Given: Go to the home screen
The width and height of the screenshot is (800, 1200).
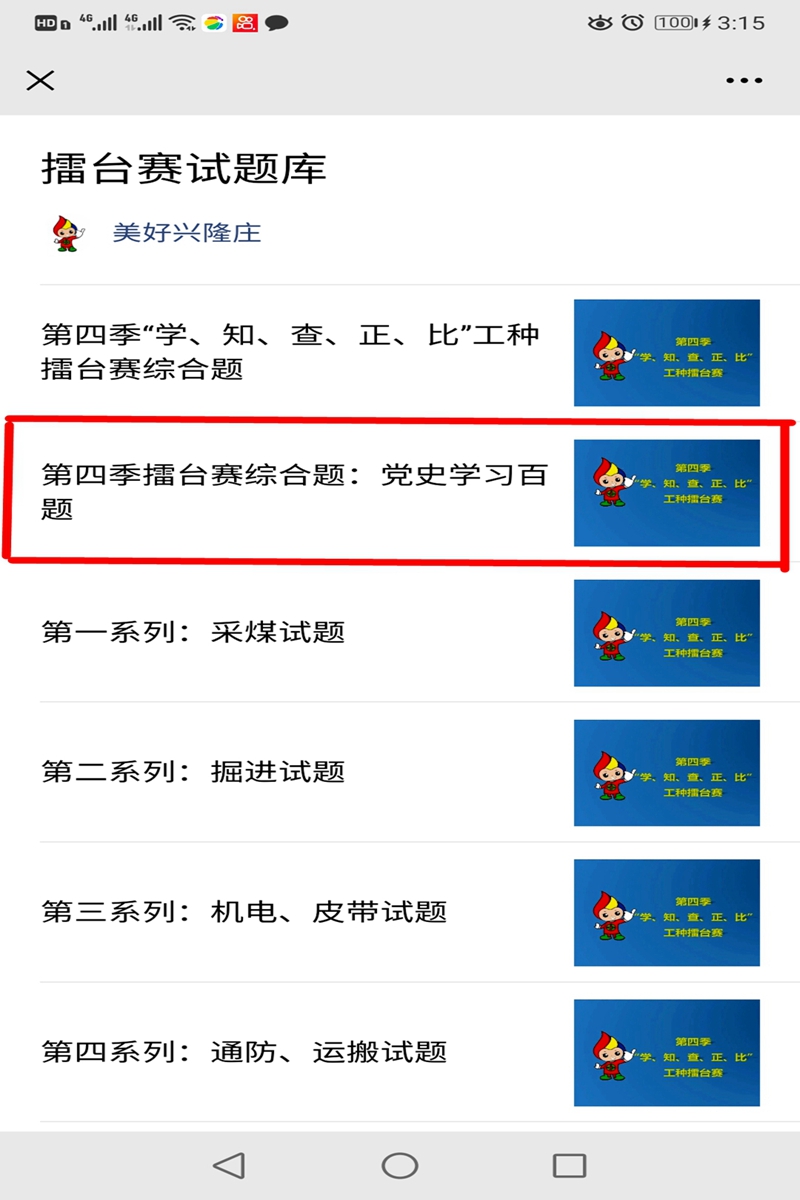Looking at the screenshot, I should coord(400,1165).
